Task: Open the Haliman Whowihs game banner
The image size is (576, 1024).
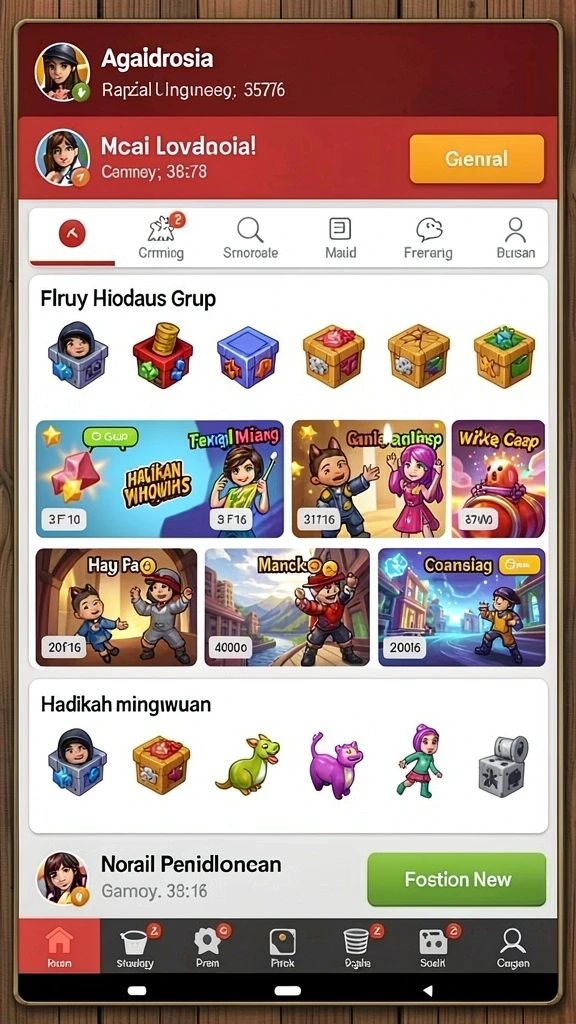Action: (x=160, y=479)
